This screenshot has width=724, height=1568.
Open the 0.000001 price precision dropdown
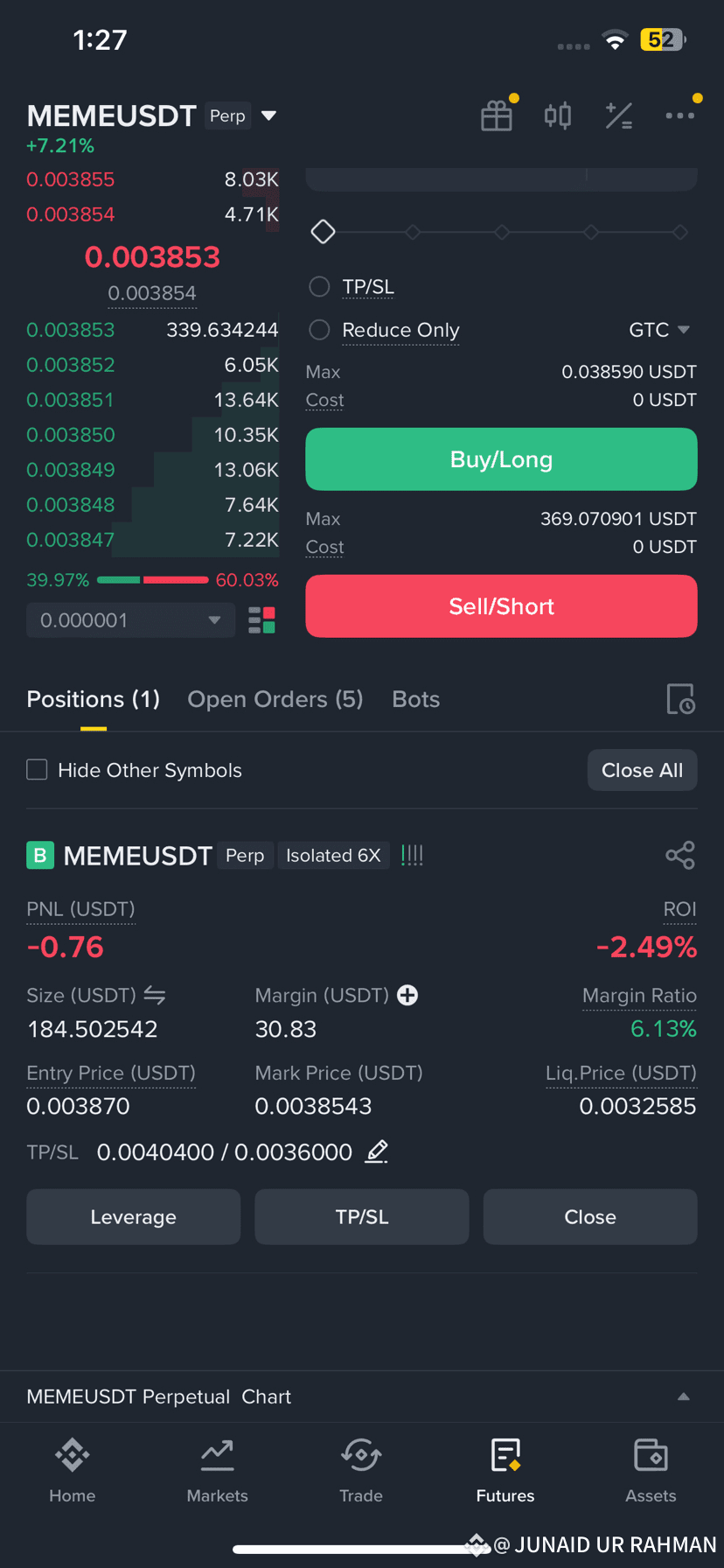[x=130, y=620]
